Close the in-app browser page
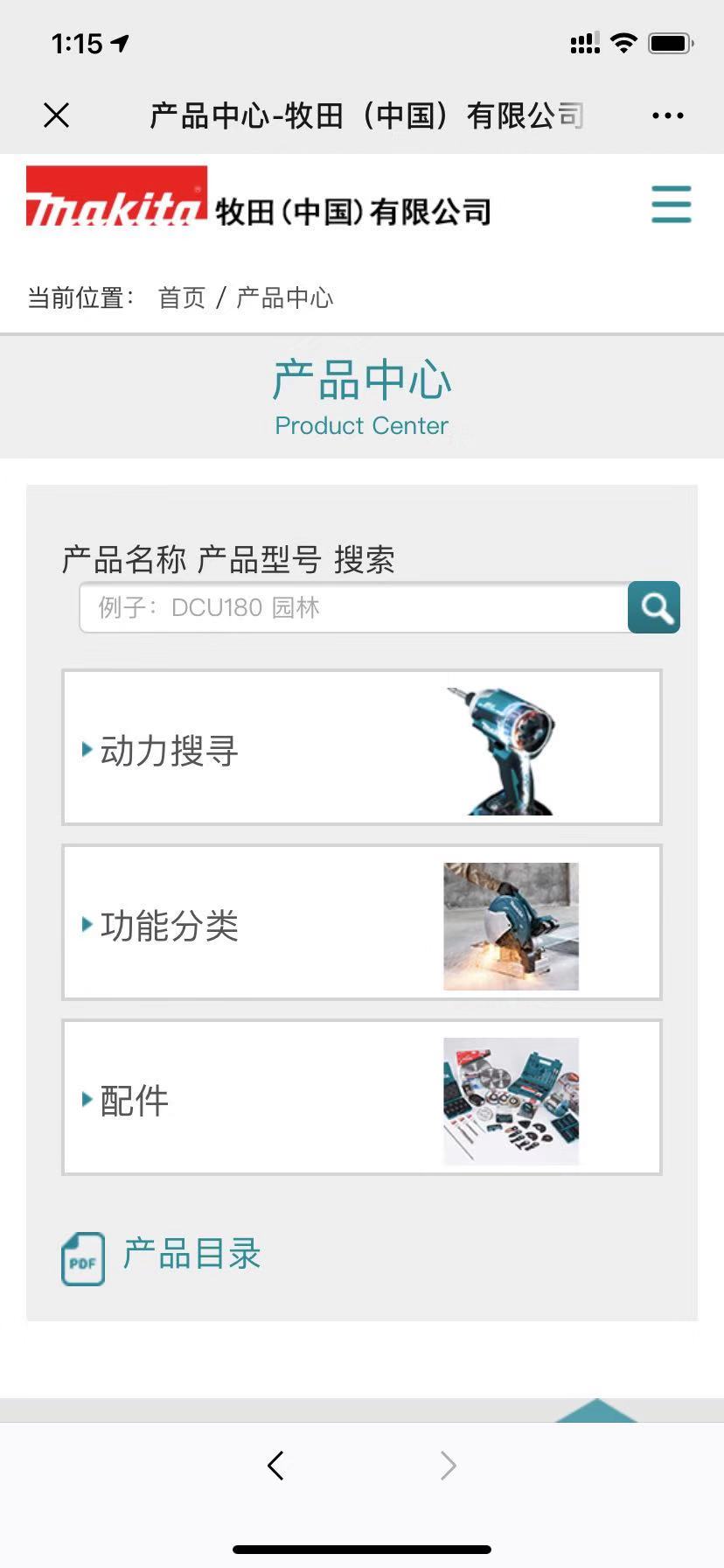Screen dimensions: 724x1568 pos(57,115)
